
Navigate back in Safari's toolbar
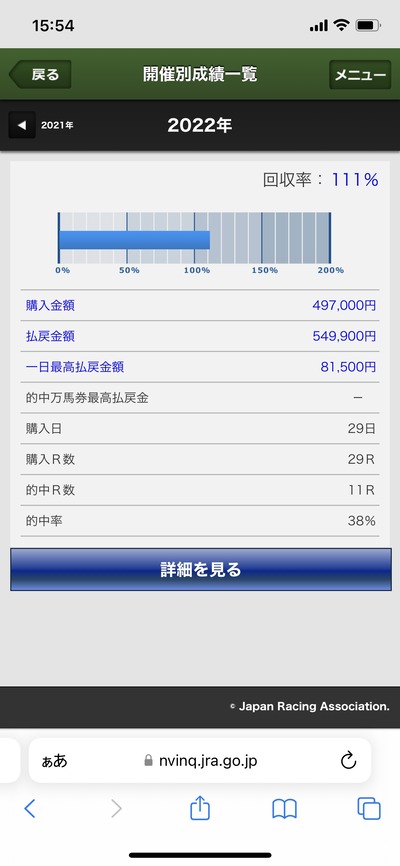pyautogui.click(x=30, y=809)
